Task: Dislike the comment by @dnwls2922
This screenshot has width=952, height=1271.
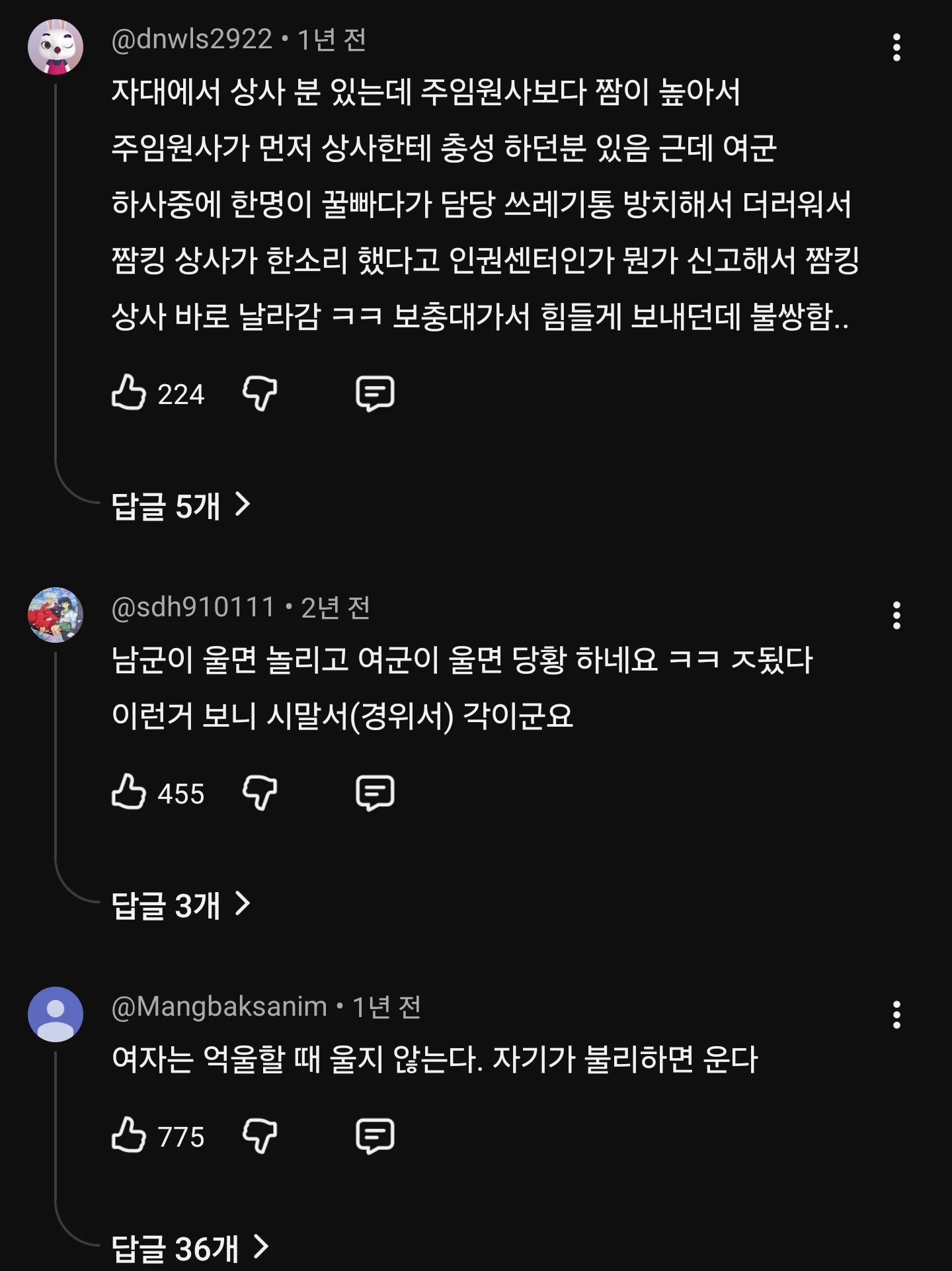Action: [x=260, y=393]
